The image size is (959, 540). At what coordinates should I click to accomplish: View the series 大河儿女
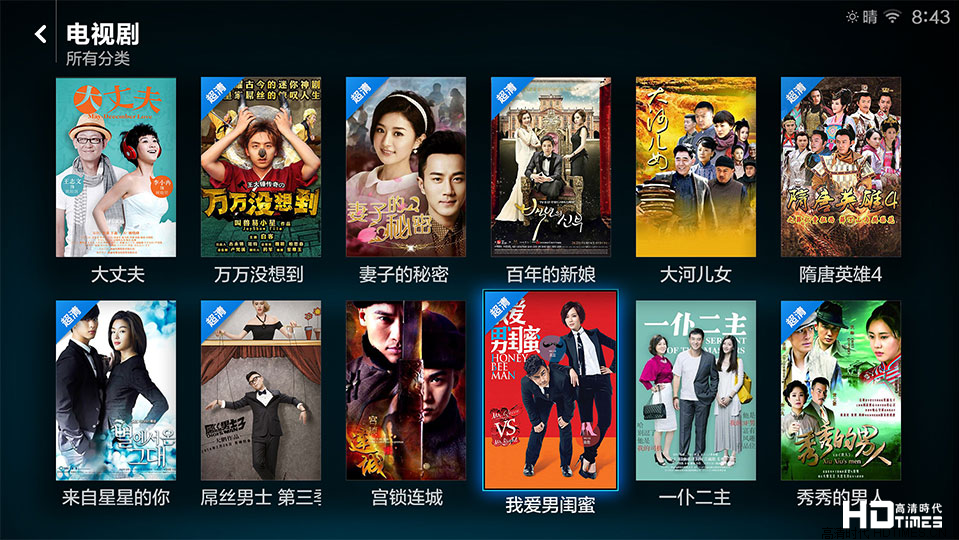click(x=695, y=167)
